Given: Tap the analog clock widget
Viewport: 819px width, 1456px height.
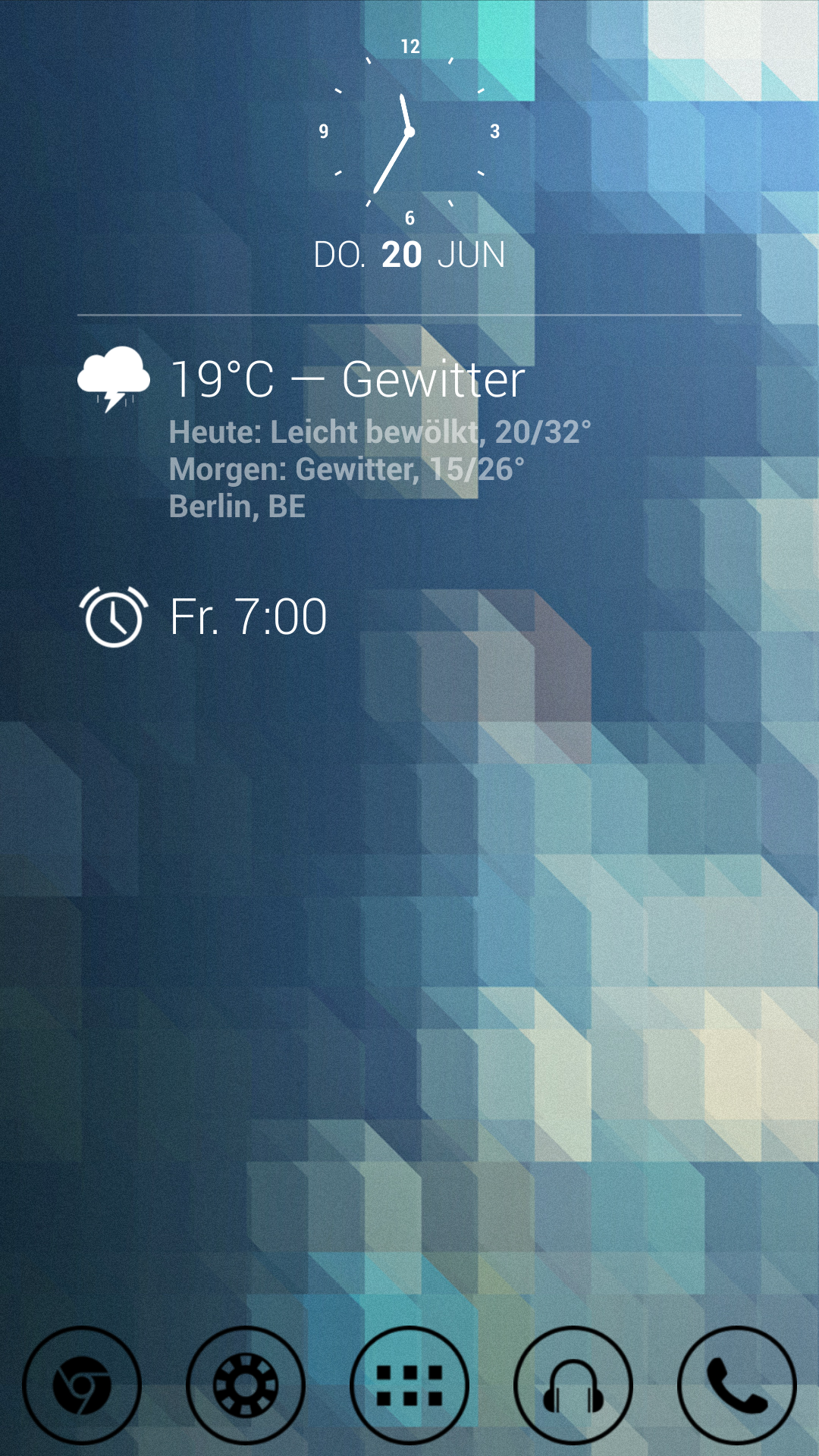Looking at the screenshot, I should pyautogui.click(x=409, y=132).
